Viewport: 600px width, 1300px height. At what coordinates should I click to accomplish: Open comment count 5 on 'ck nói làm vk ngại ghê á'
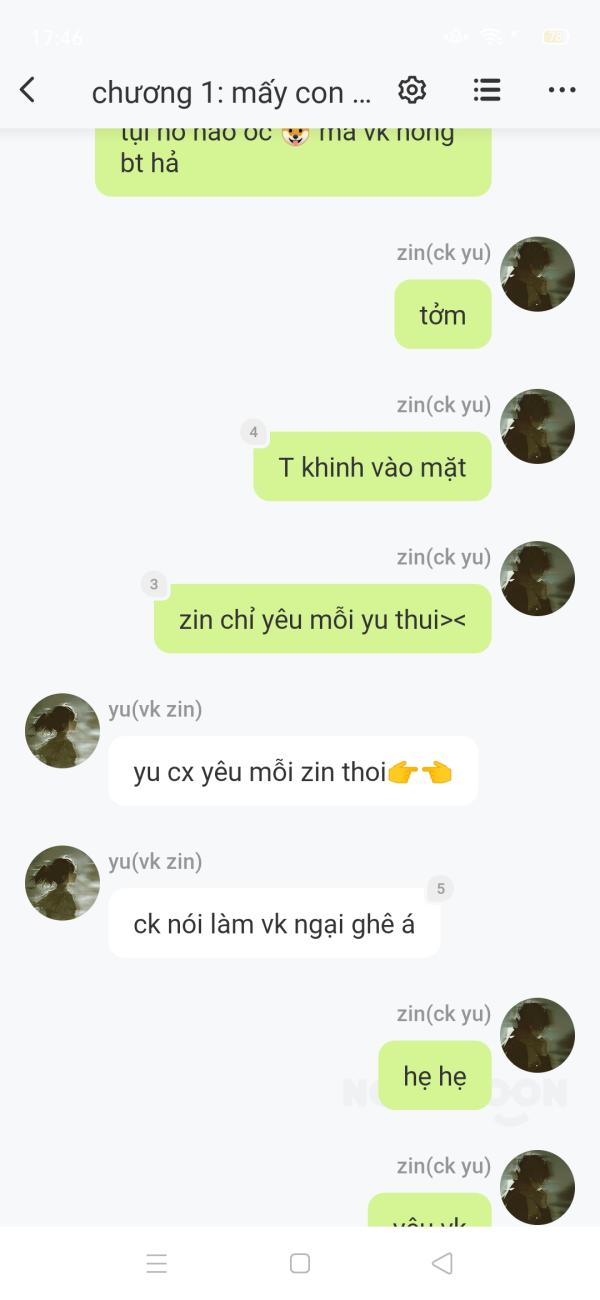pos(440,888)
